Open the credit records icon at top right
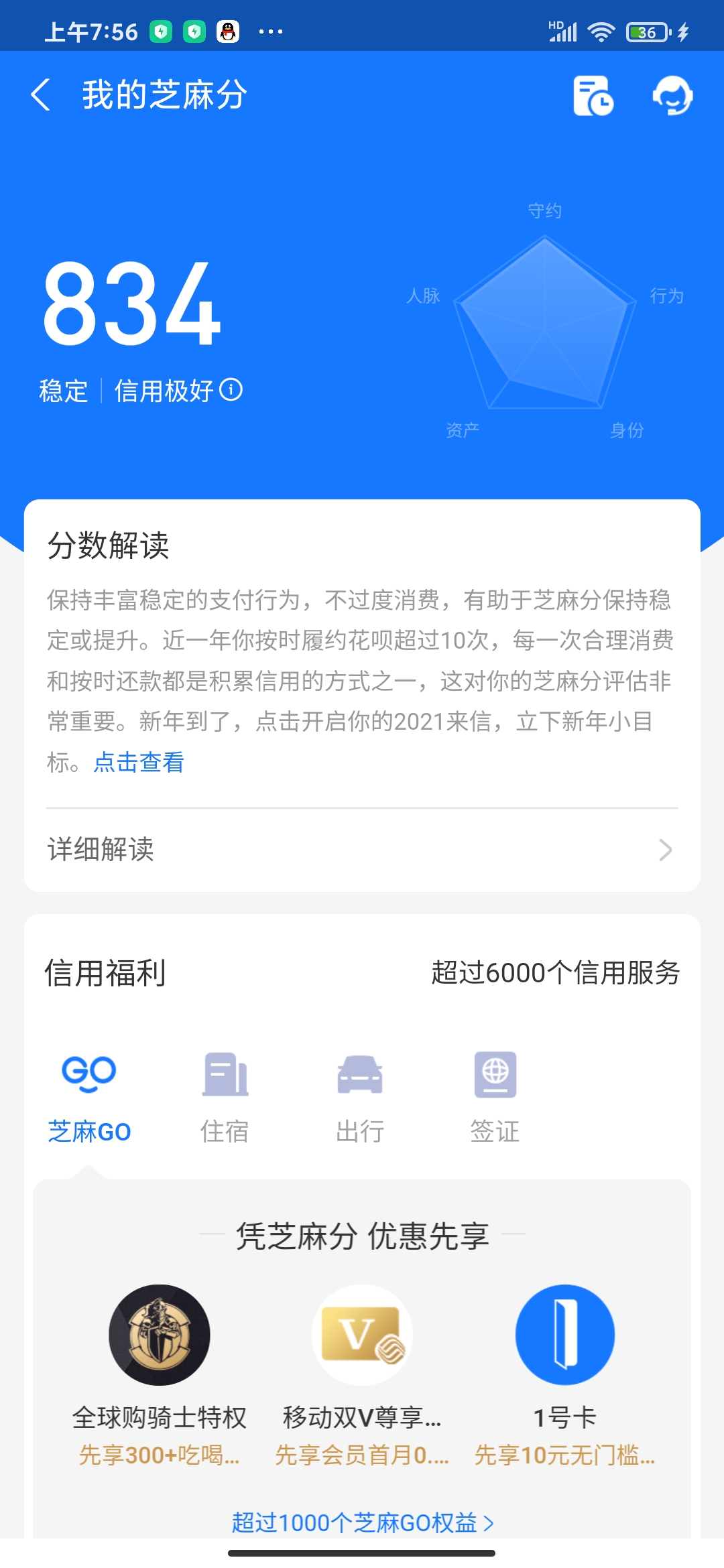 592,96
